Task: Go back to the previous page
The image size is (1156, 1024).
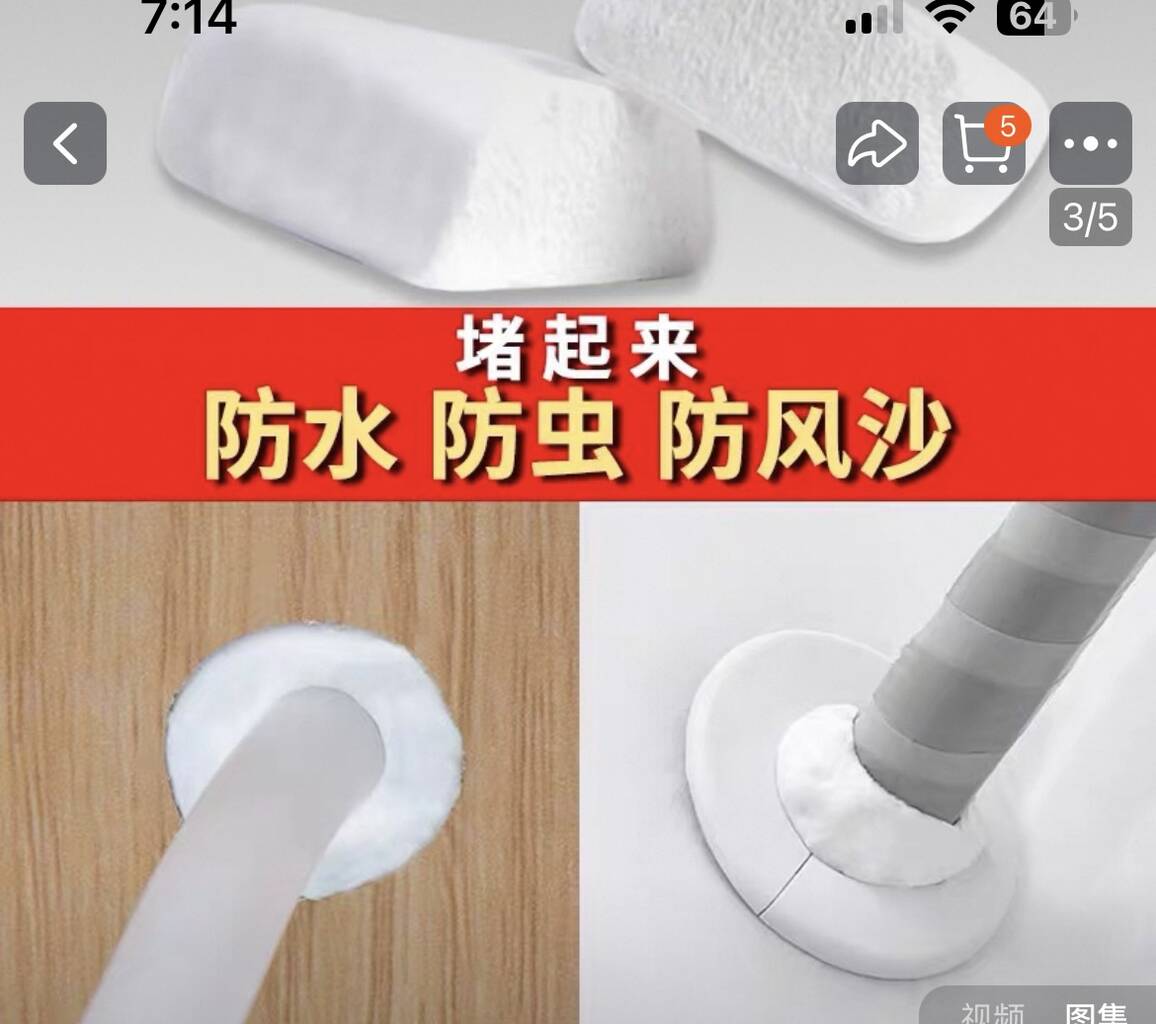Action: coord(65,143)
